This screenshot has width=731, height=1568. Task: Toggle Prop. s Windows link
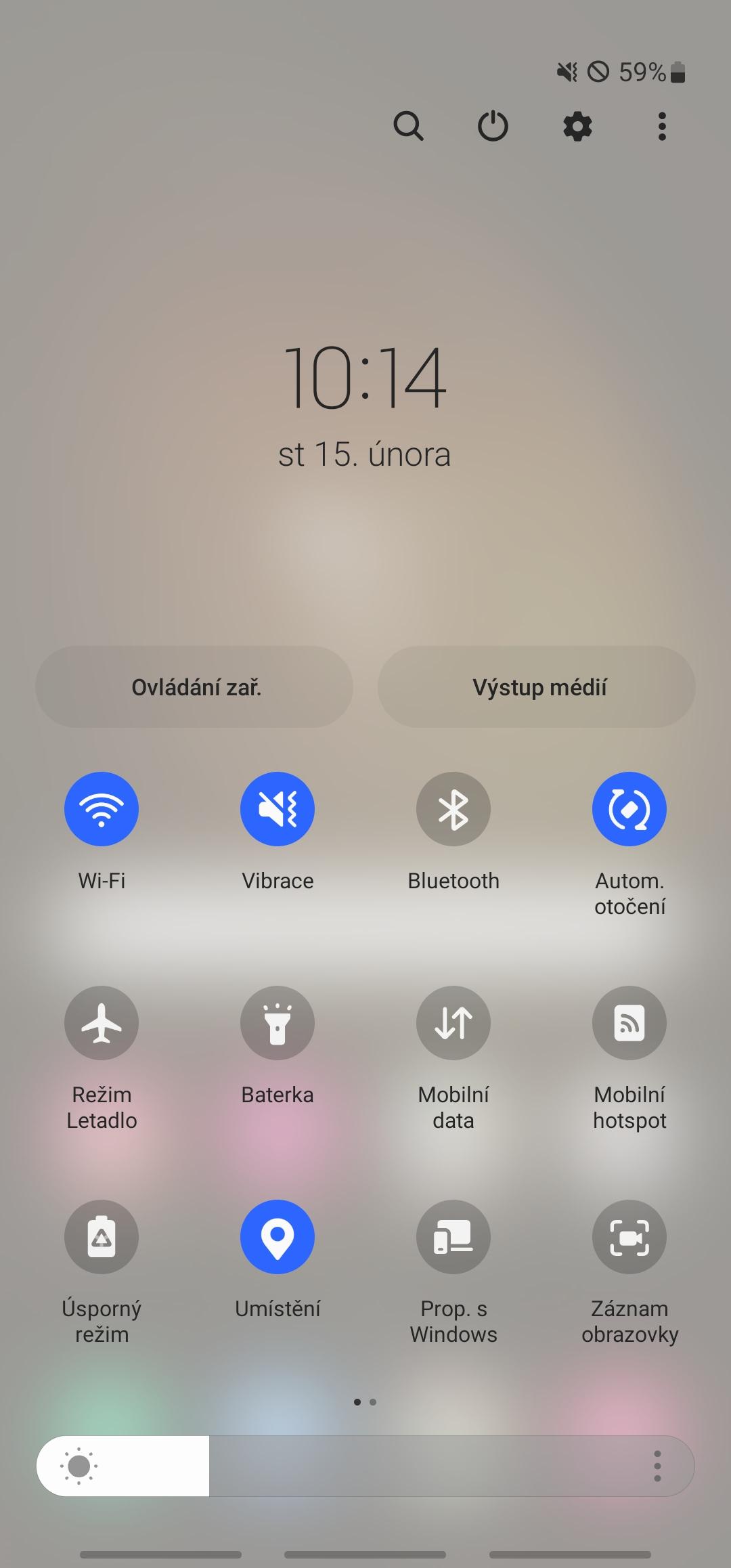(x=453, y=1237)
